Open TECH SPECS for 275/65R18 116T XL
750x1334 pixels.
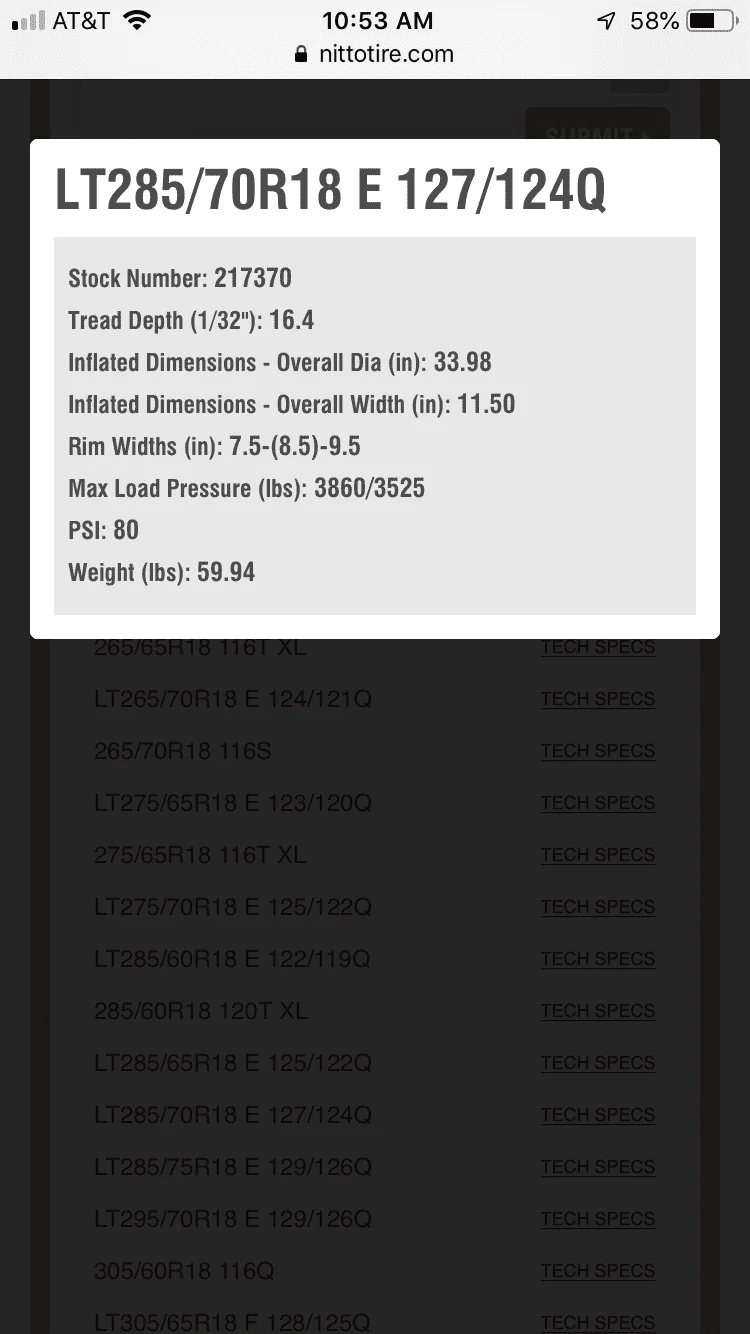(x=598, y=855)
